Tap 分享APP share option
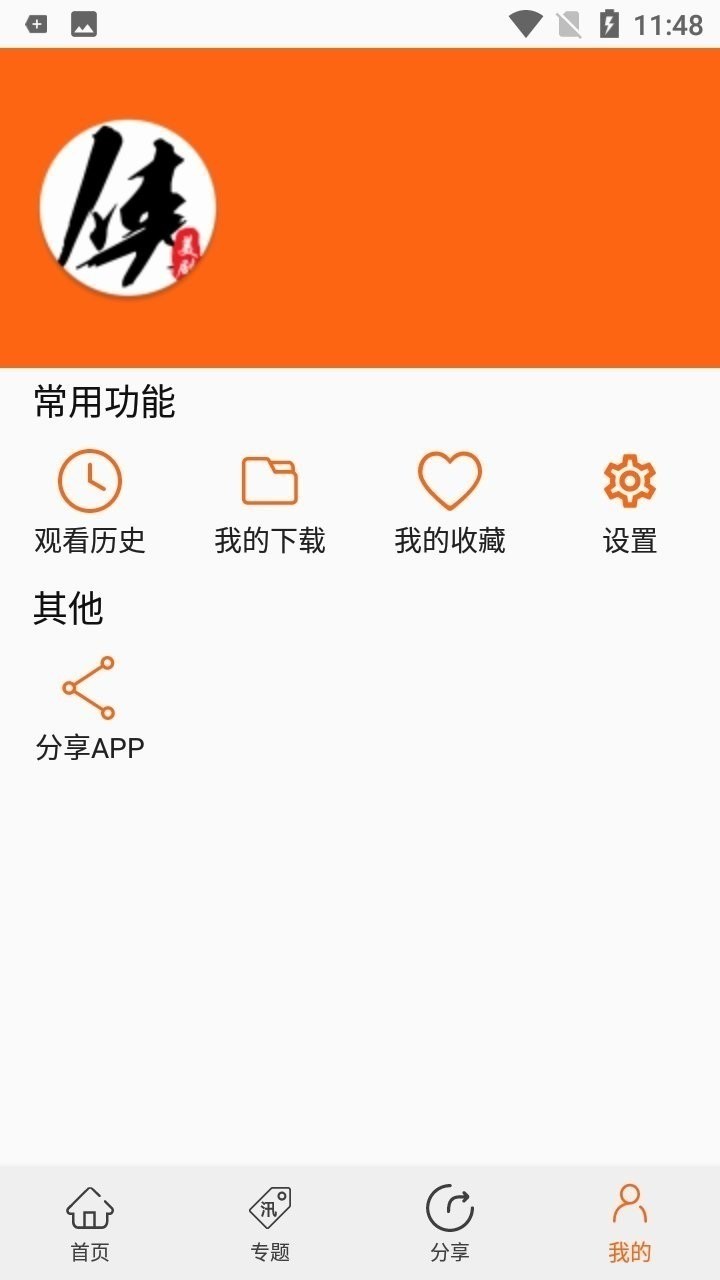720x1280 pixels. [x=90, y=709]
